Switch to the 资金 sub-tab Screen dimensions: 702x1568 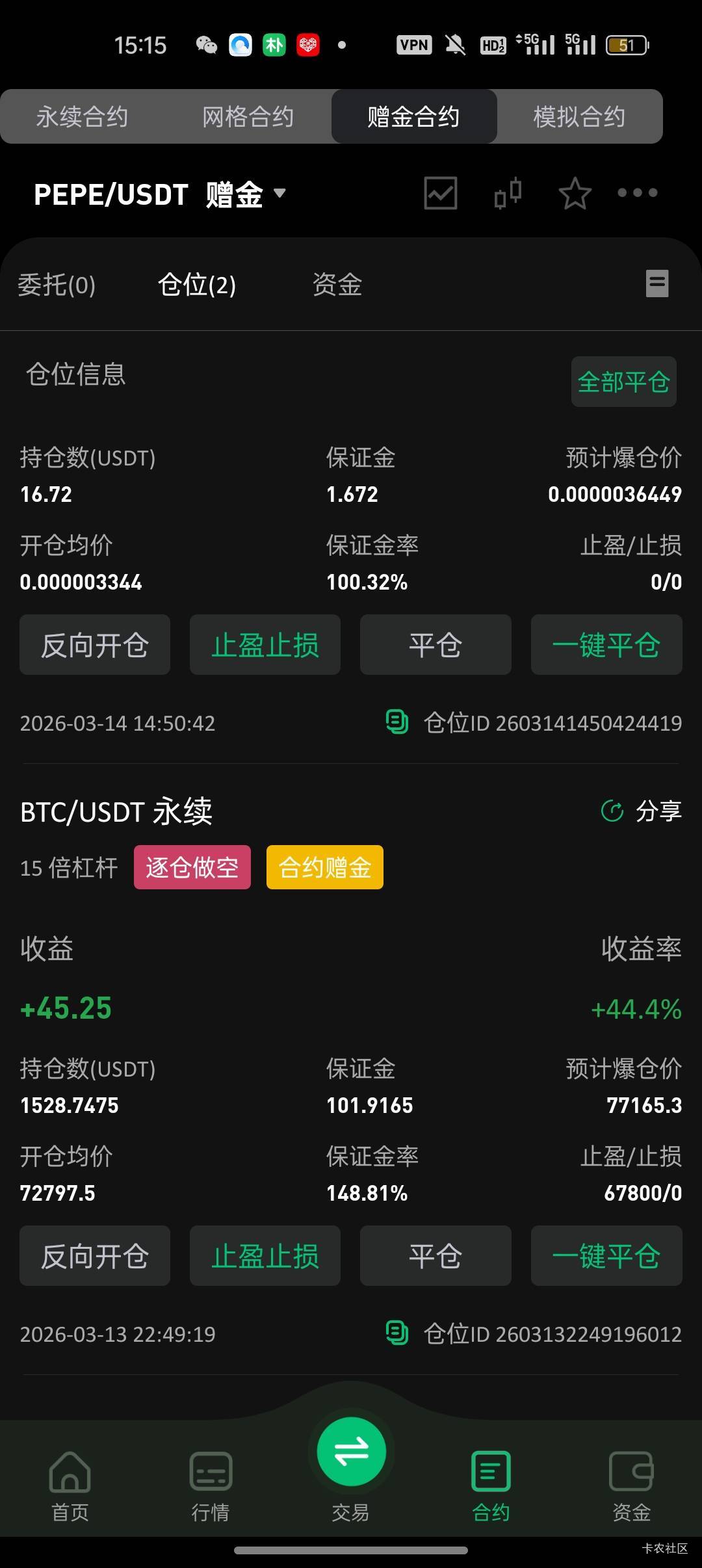point(337,285)
